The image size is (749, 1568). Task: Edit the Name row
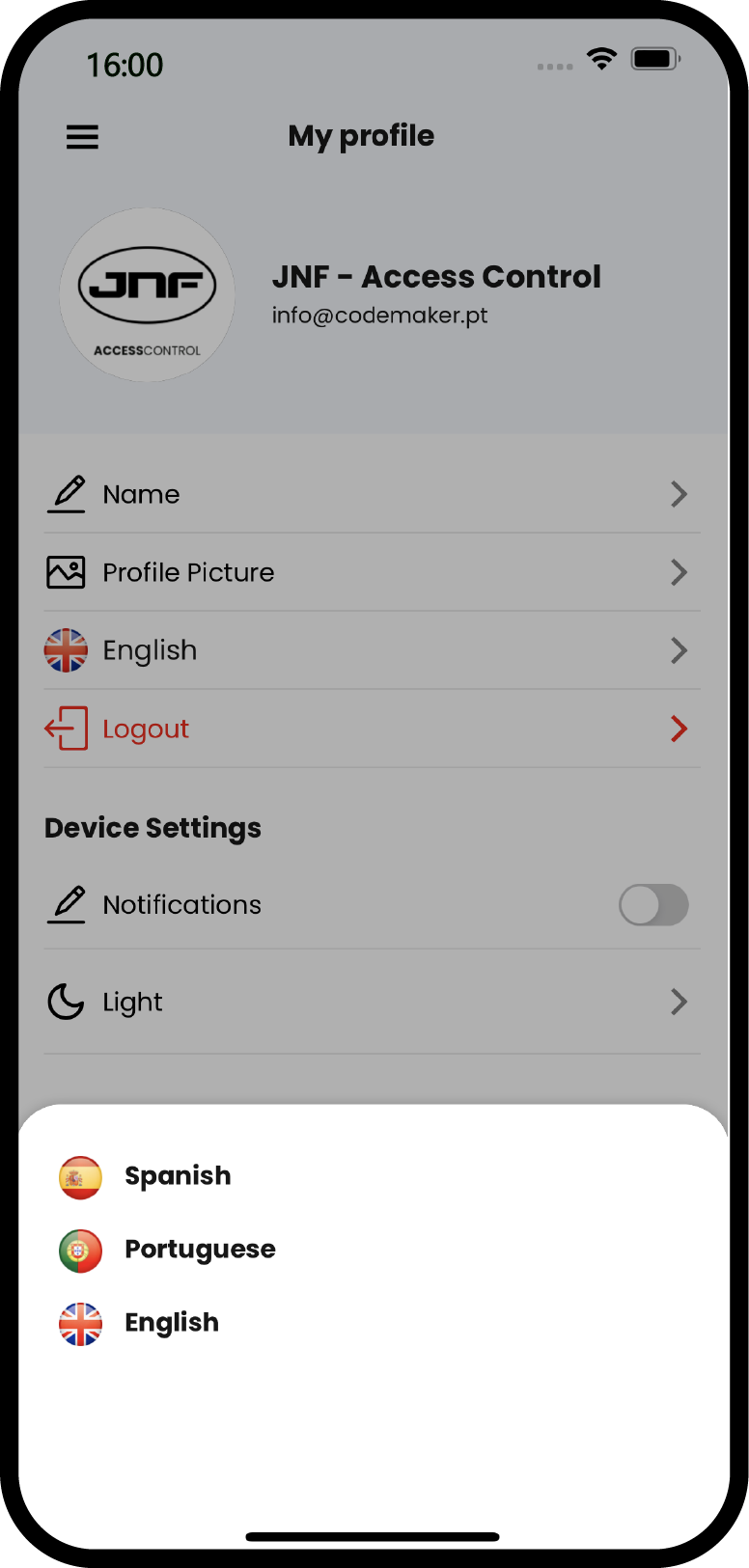[372, 494]
